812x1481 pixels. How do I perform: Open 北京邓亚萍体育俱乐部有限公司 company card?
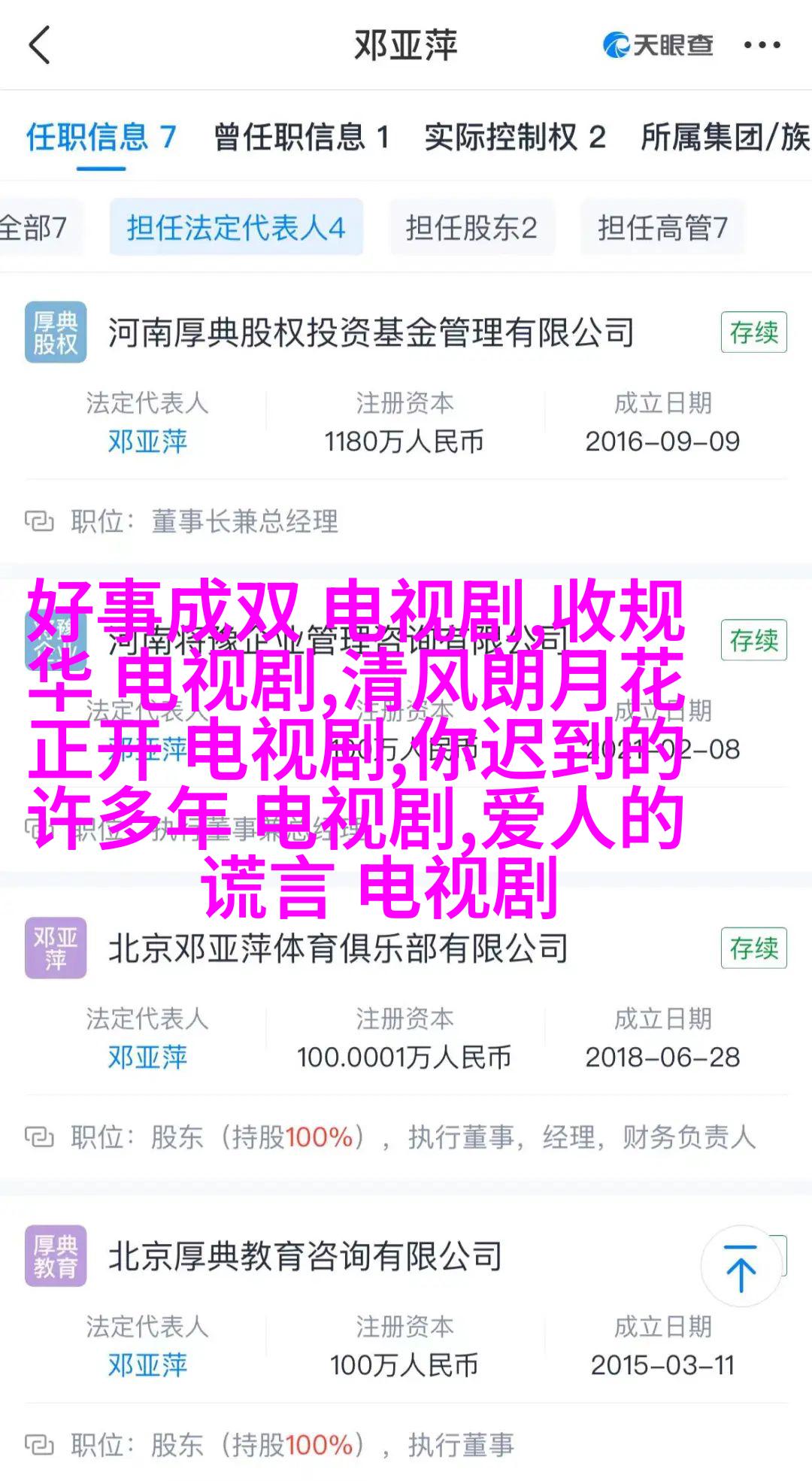[x=338, y=948]
